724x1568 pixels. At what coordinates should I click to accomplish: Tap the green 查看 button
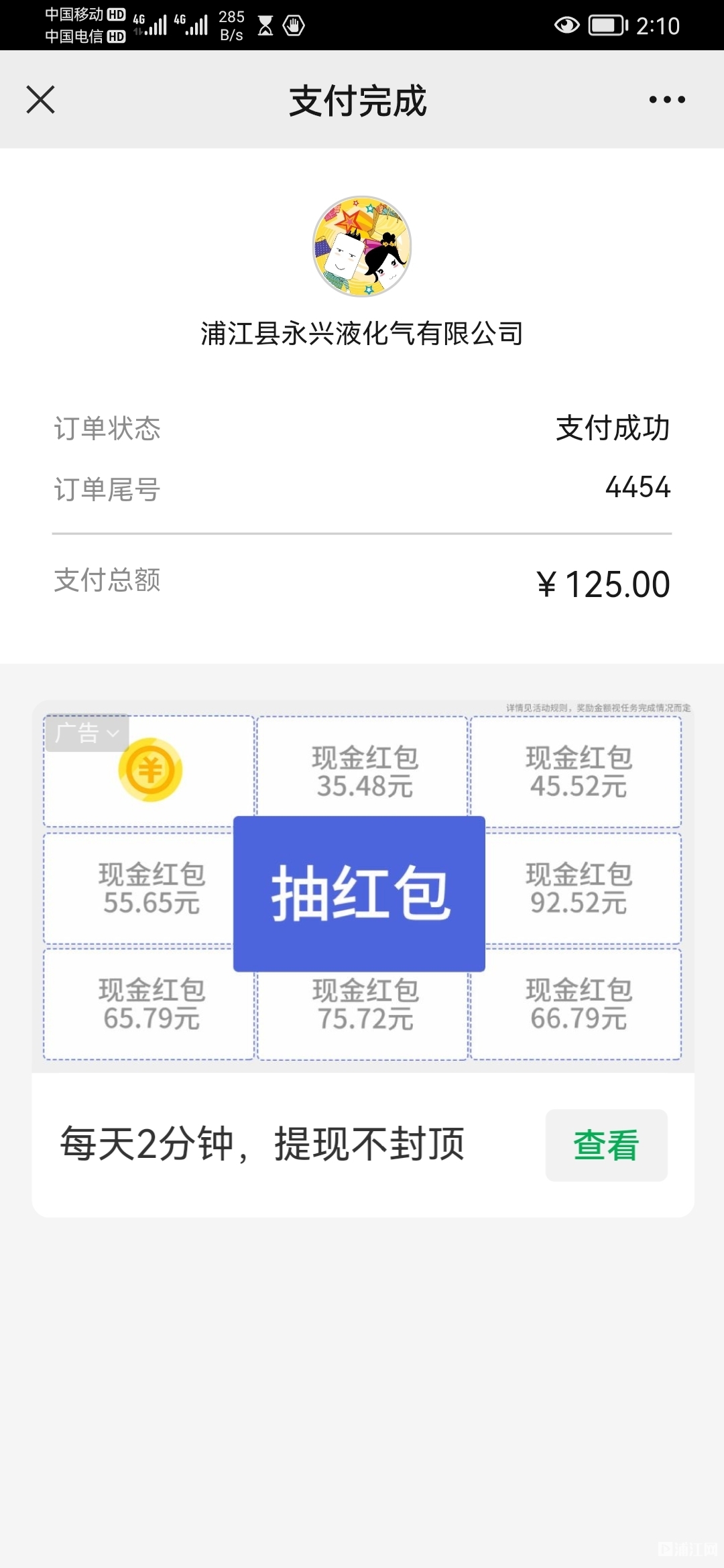606,1145
